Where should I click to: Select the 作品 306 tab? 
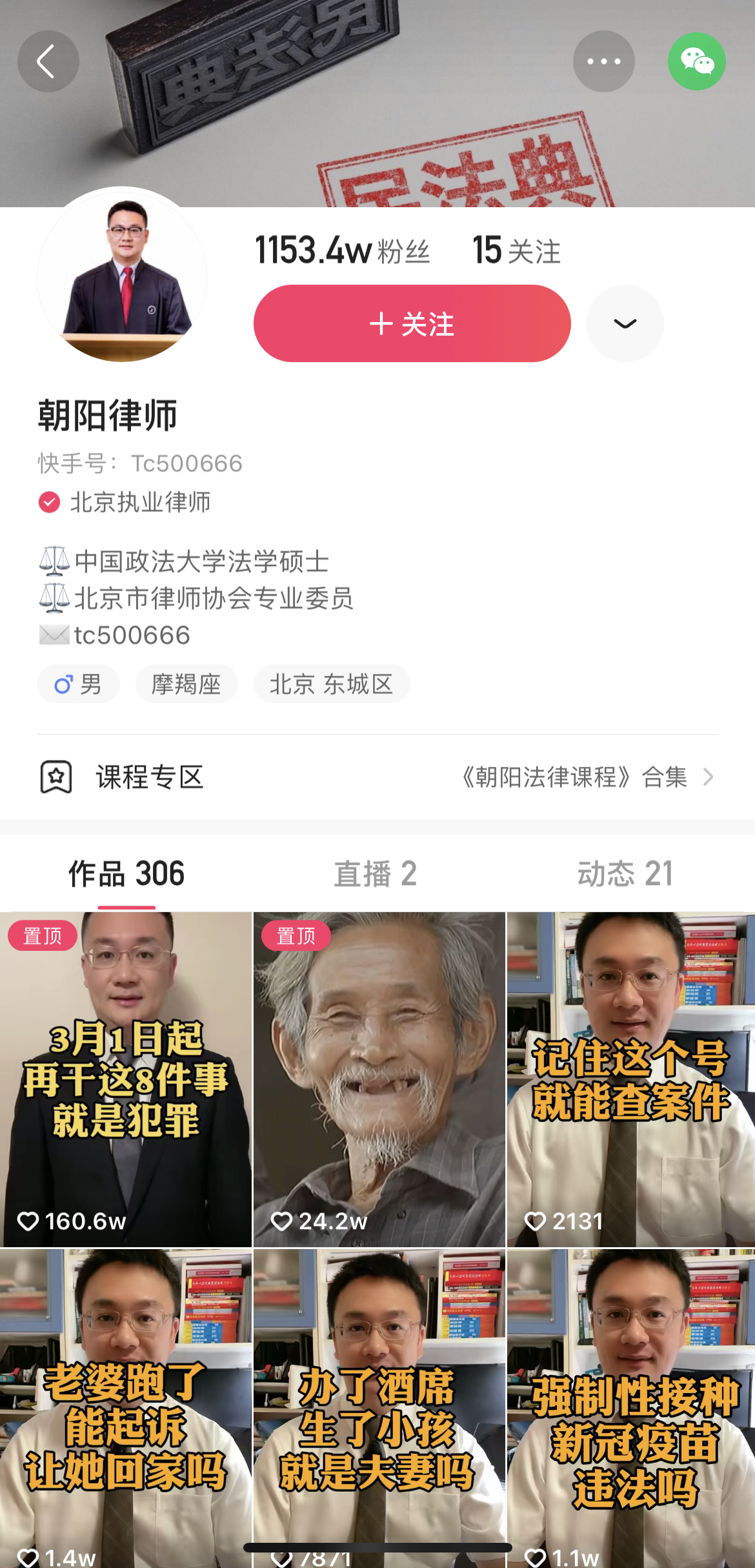coord(126,874)
